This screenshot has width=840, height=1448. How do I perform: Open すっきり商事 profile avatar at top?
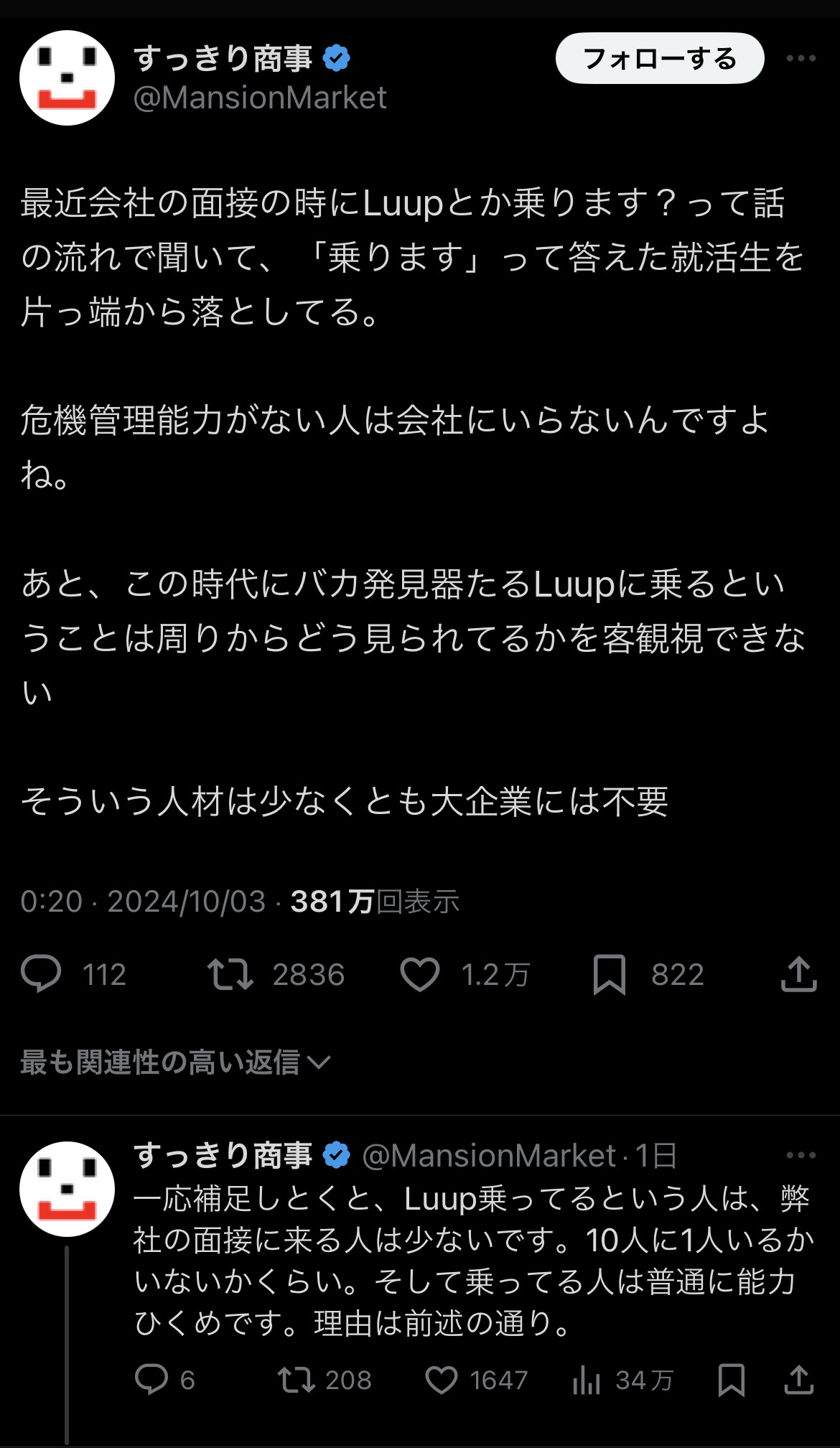pyautogui.click(x=67, y=78)
